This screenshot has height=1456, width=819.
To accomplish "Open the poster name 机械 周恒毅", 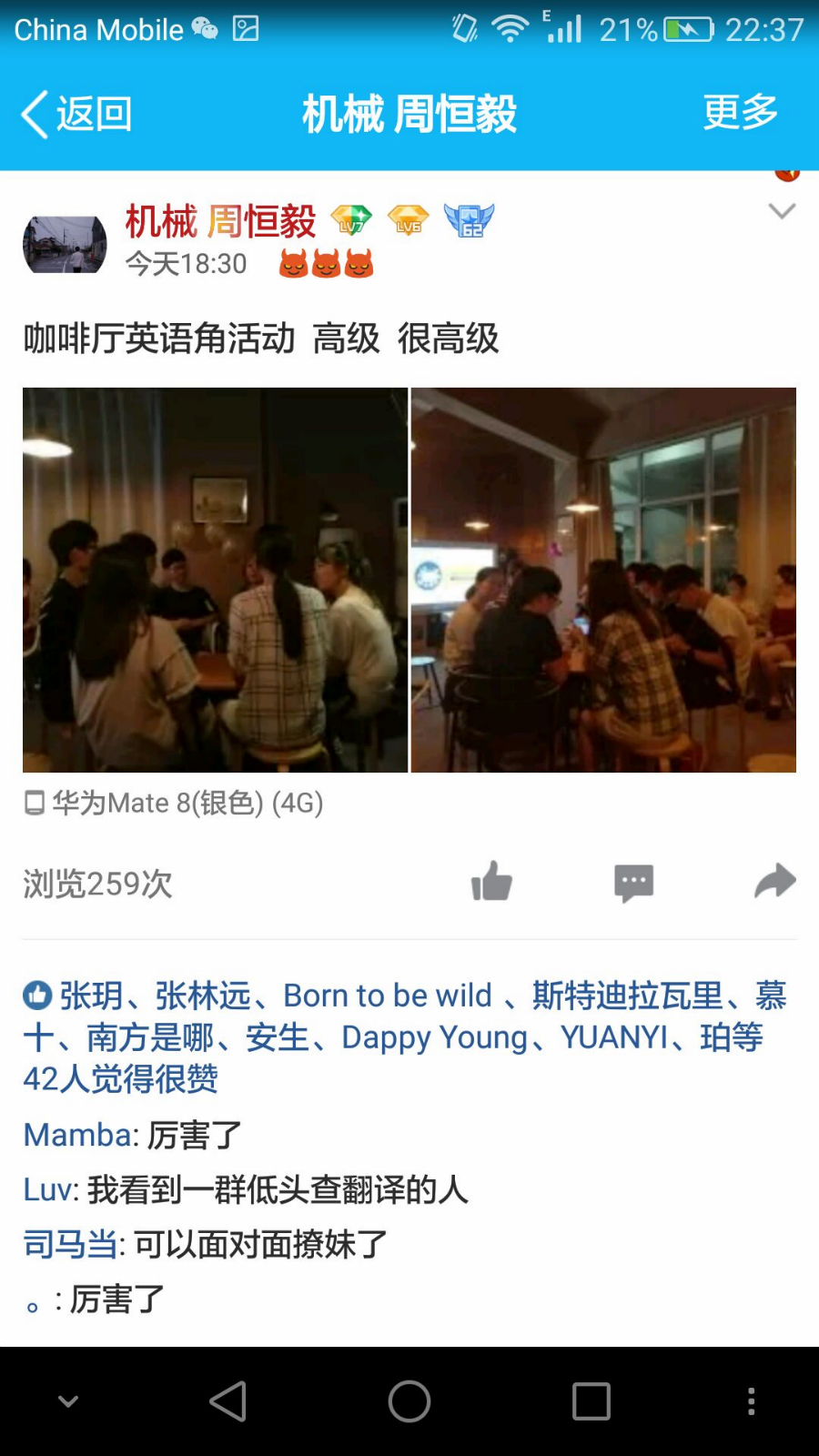I will pyautogui.click(x=220, y=221).
